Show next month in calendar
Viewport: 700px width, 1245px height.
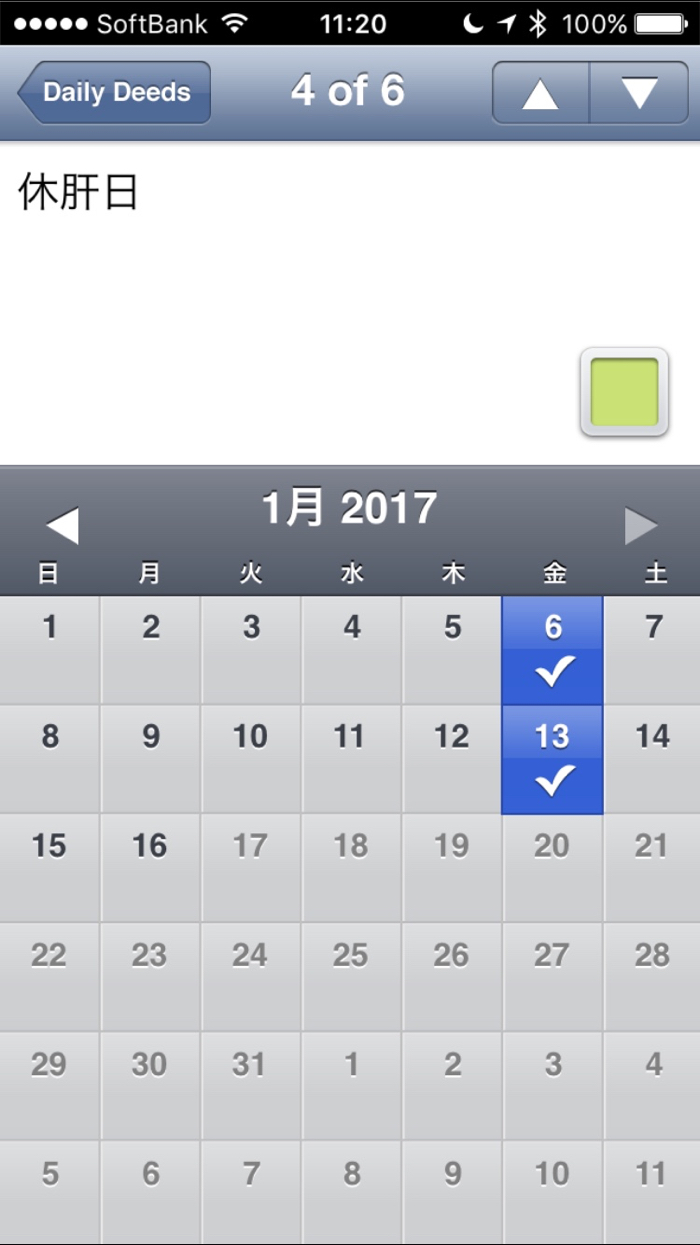pos(641,526)
